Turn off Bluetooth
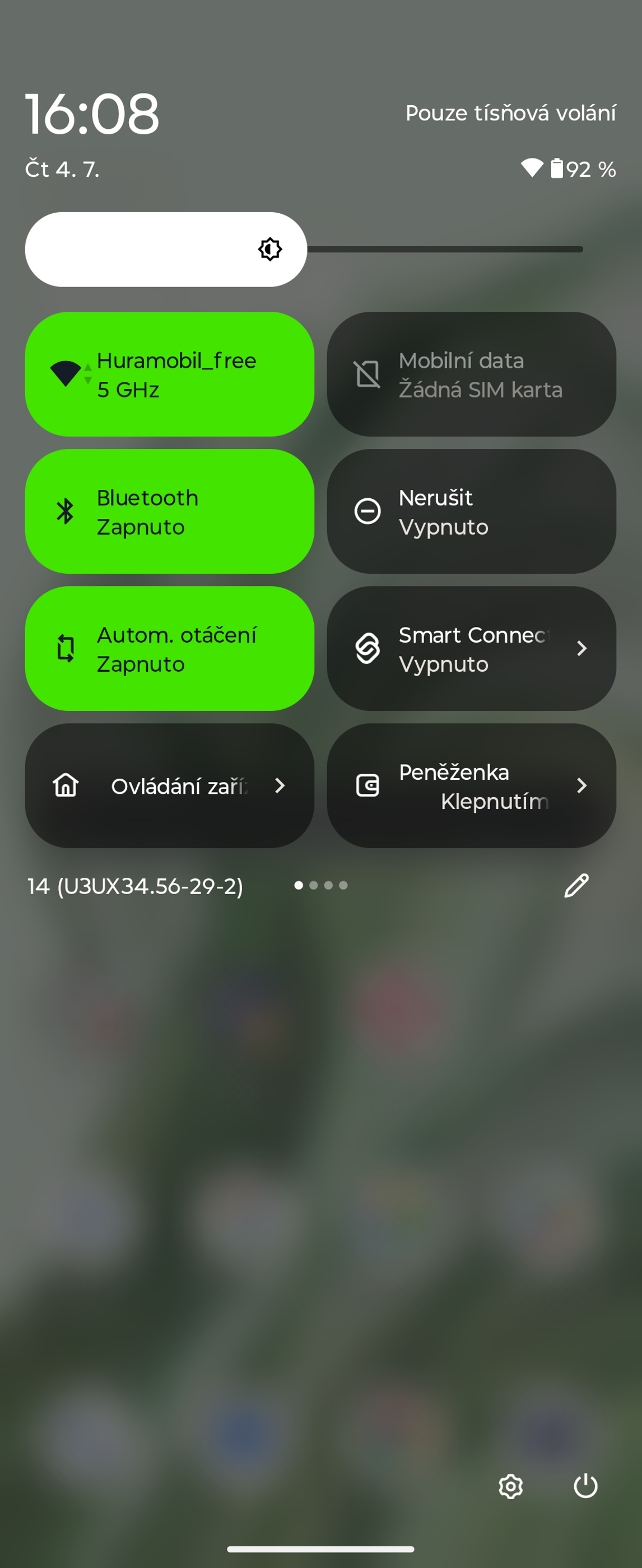The image size is (642, 1568). coord(169,511)
